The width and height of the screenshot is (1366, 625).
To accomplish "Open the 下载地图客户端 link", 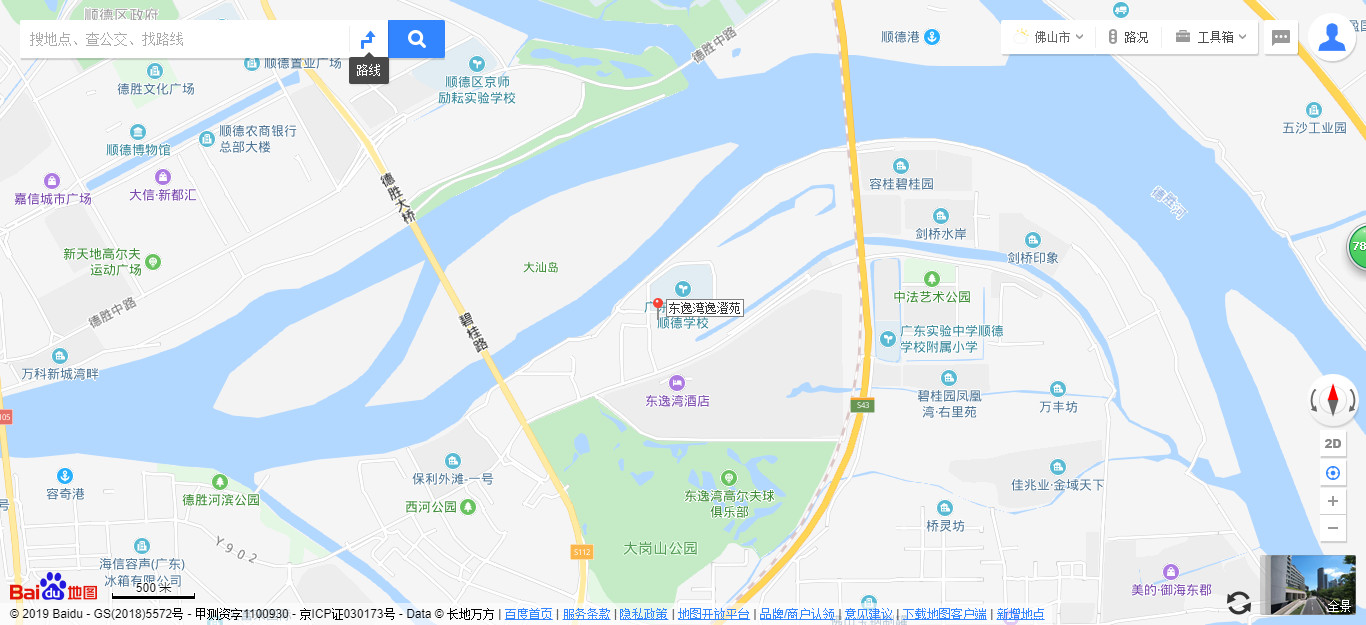I will [x=944, y=614].
